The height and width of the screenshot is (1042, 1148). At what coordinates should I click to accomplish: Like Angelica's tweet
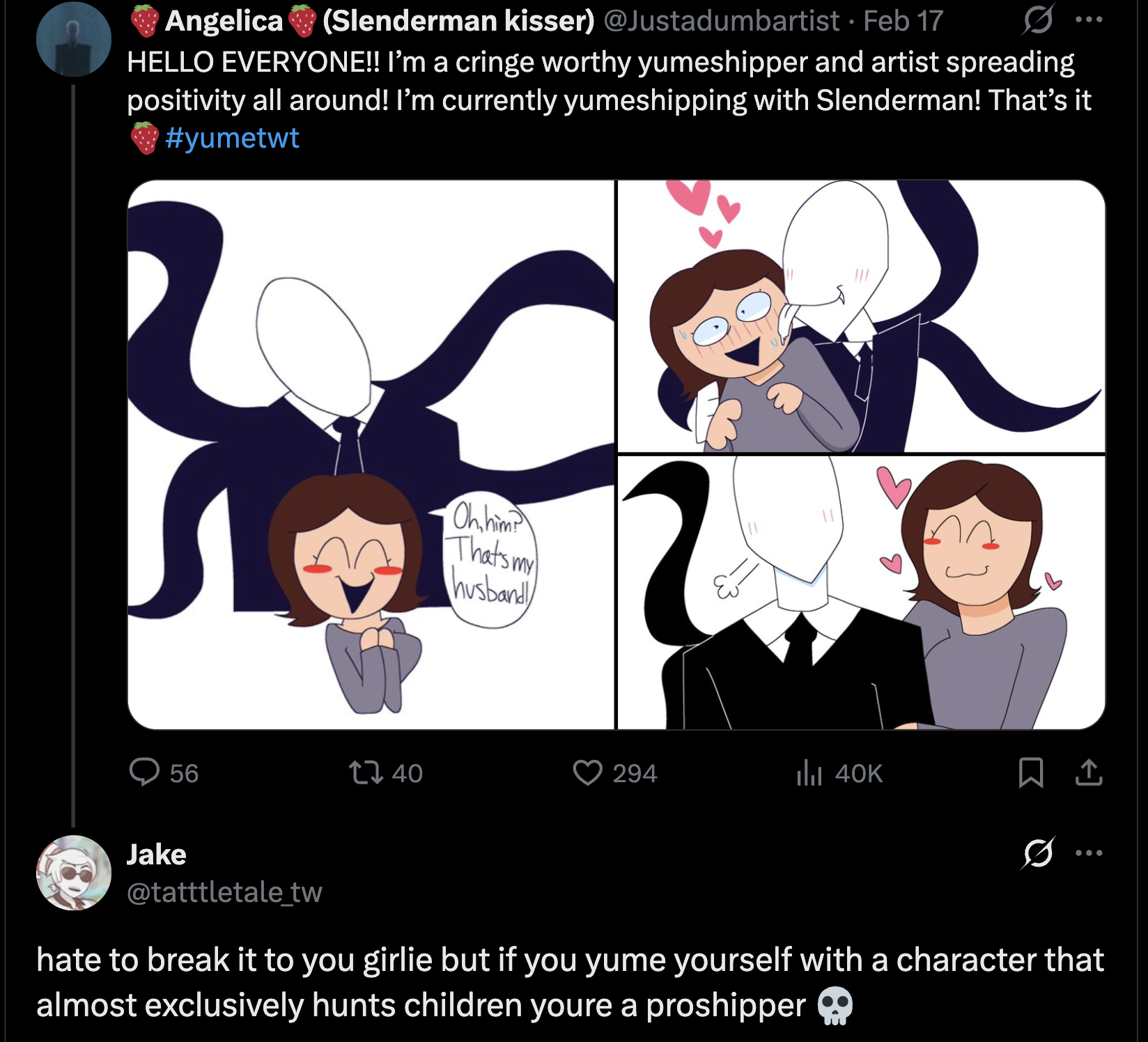(587, 772)
